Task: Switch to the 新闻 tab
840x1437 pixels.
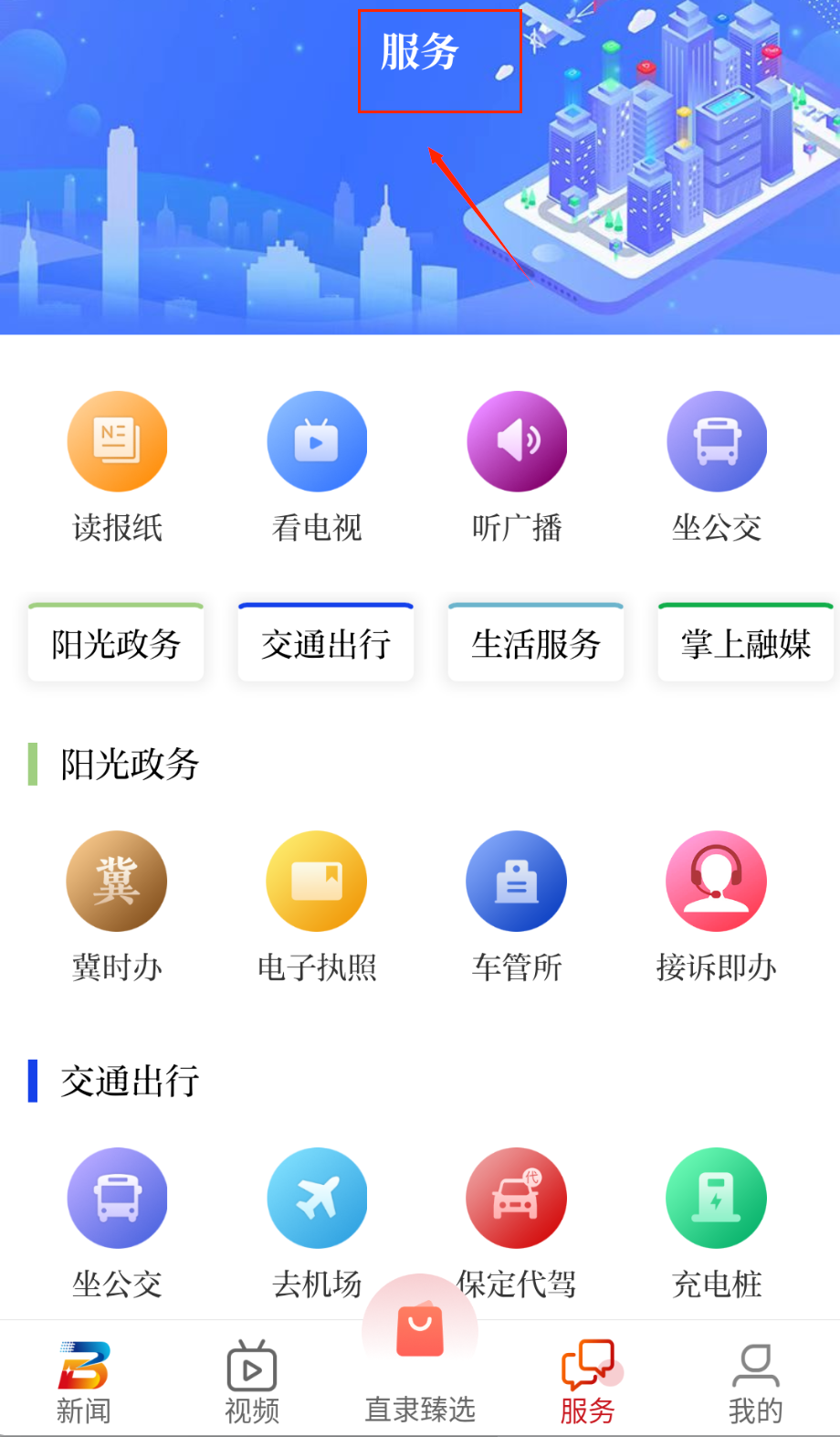Action: click(84, 1381)
